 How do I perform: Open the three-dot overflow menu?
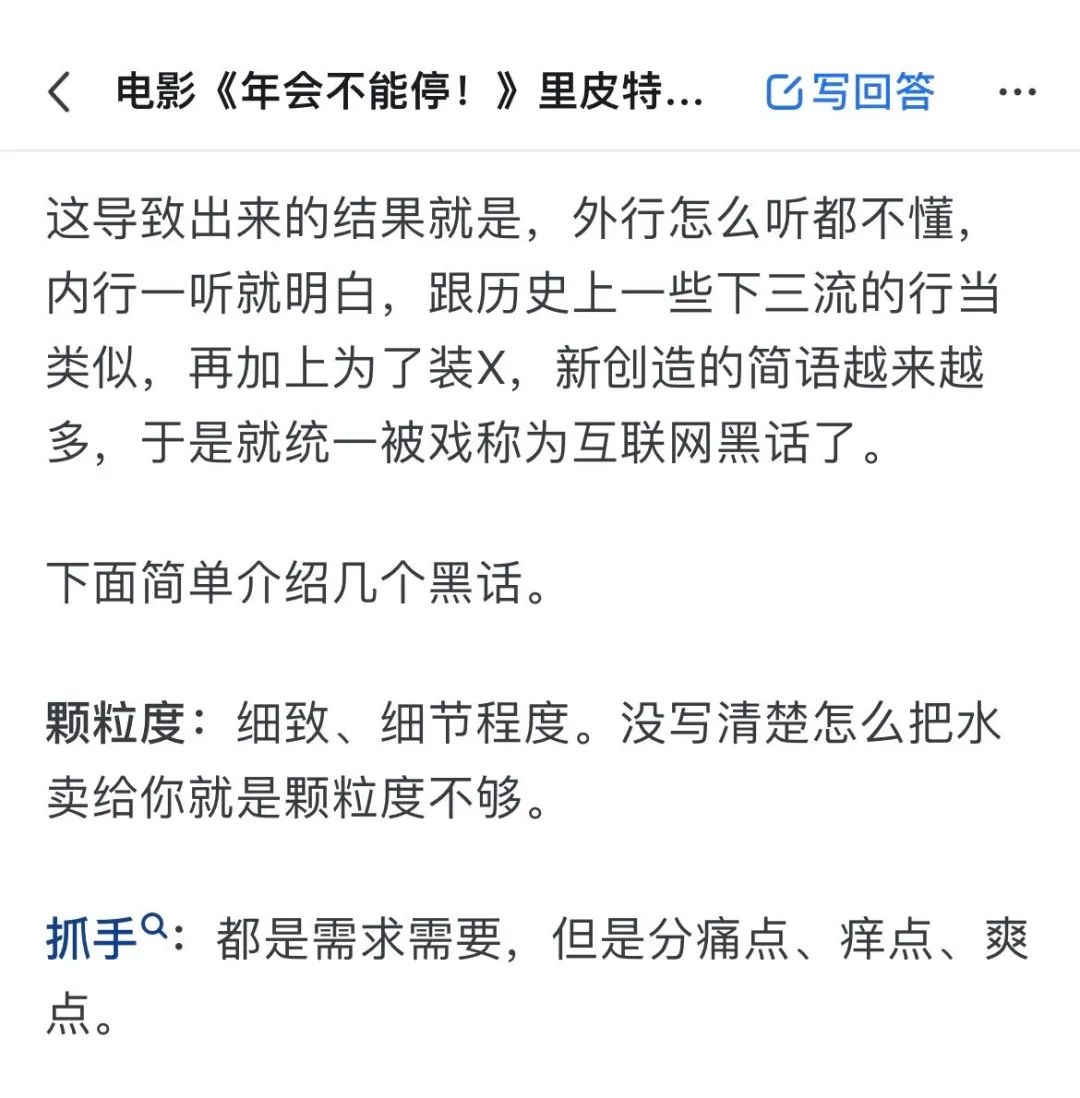coord(1017,92)
